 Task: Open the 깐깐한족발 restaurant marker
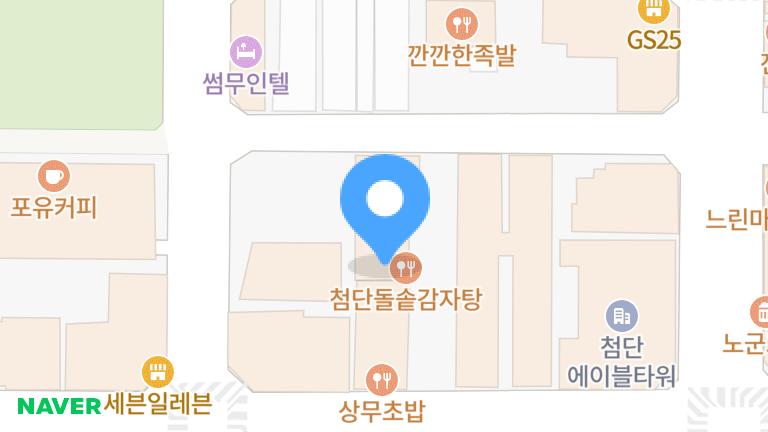(461, 24)
